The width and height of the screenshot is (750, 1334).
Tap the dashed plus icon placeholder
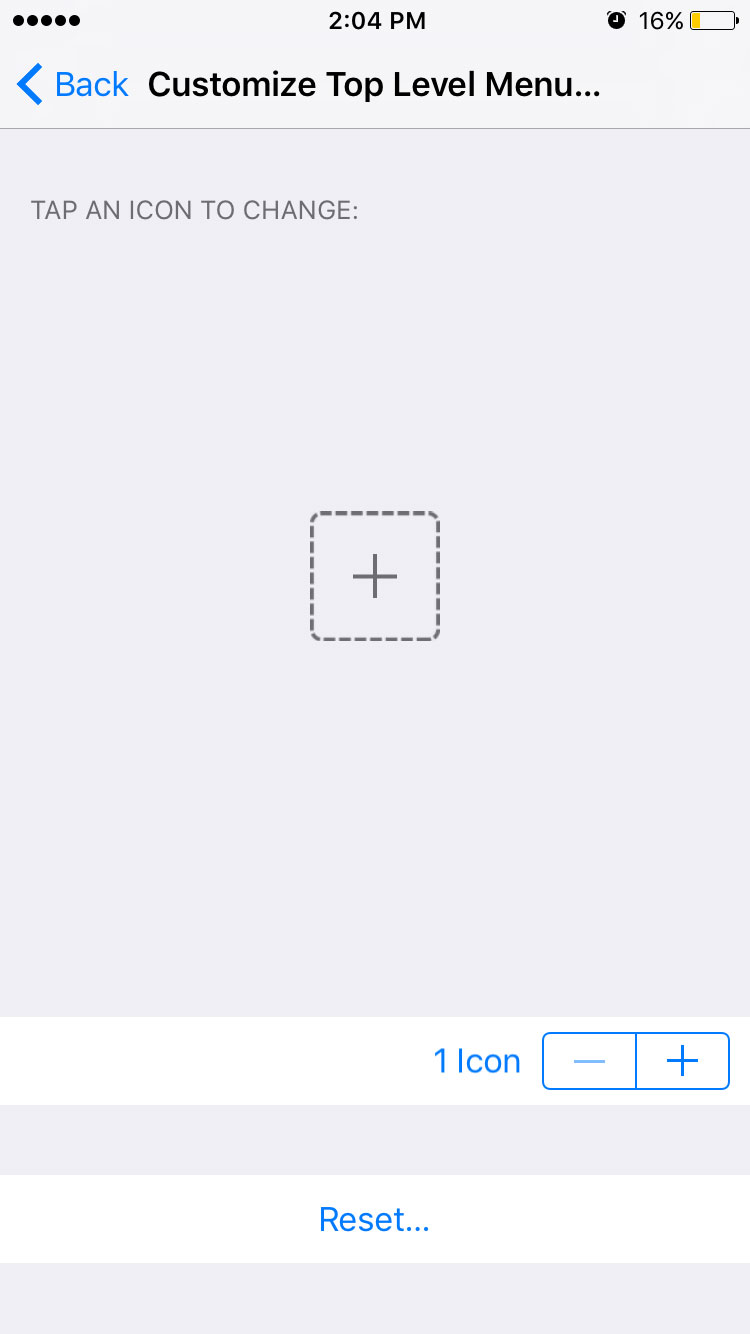coord(375,576)
